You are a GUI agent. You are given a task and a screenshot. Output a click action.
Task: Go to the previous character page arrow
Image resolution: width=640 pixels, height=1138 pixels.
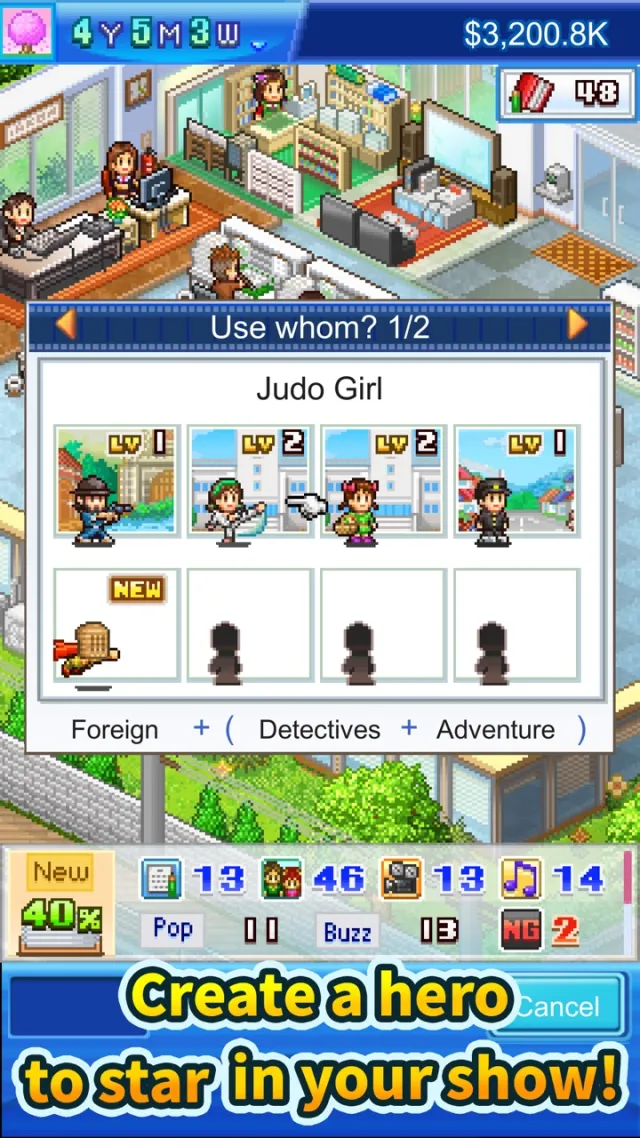tap(66, 325)
